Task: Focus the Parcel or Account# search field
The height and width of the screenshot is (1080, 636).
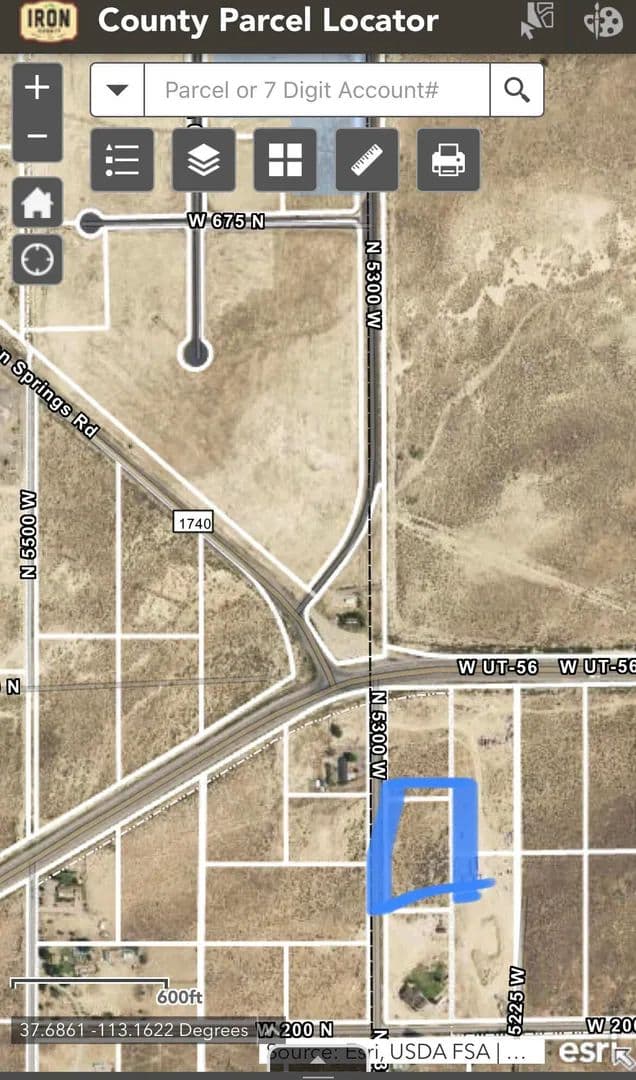Action: (316, 90)
